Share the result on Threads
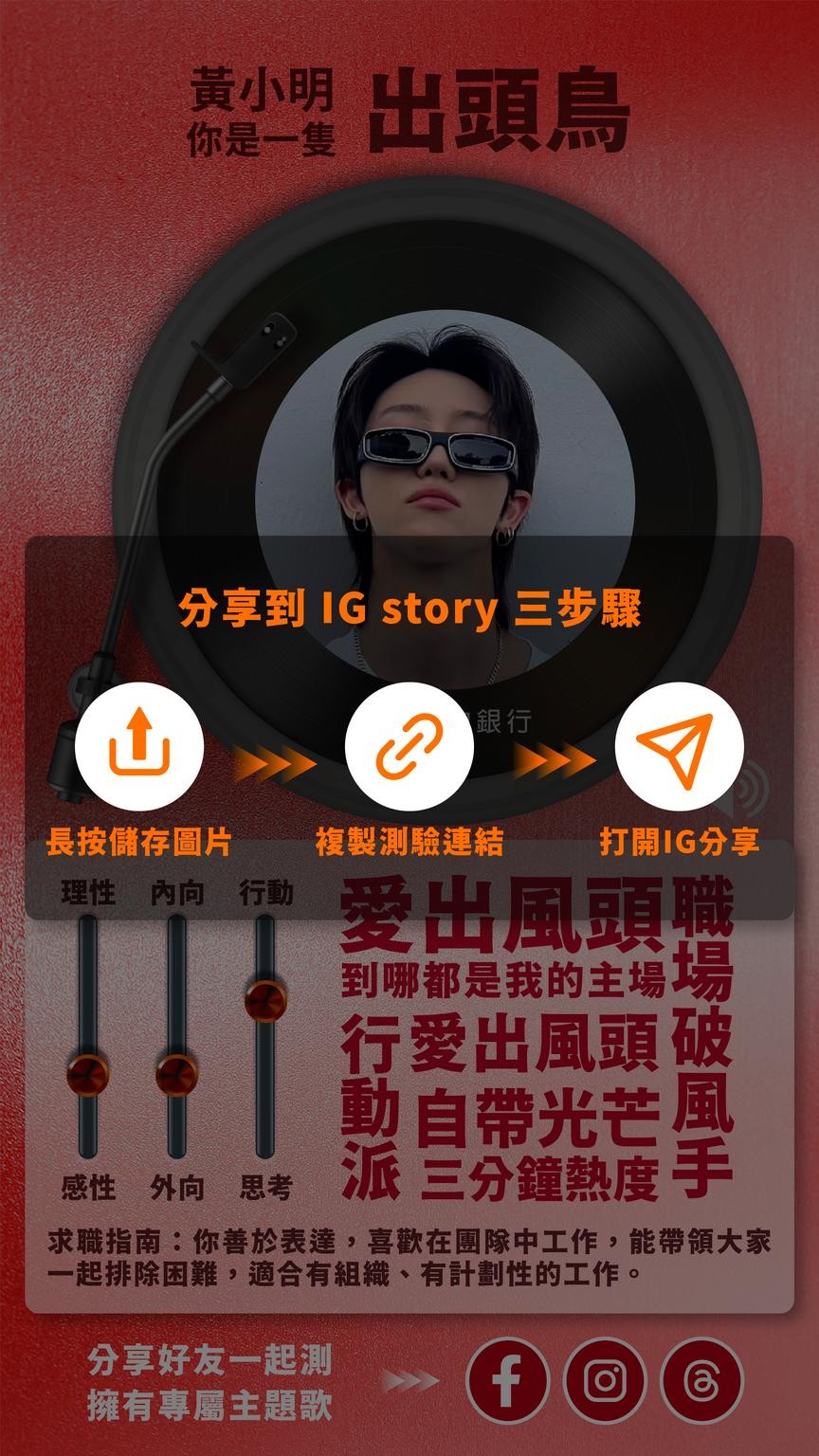The image size is (819, 1456). 701,1380
